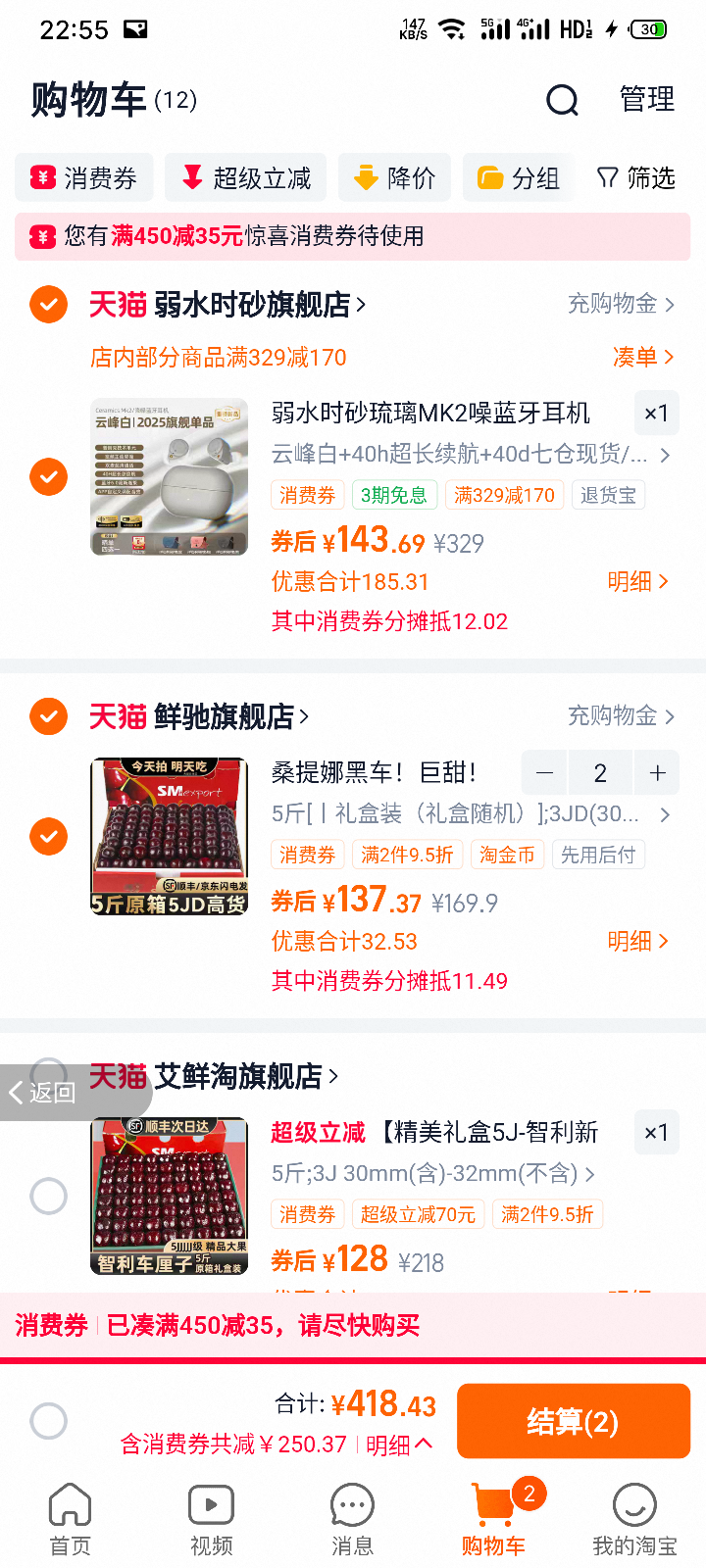Image resolution: width=706 pixels, height=1568 pixels.
Task: Toggle the select-all checkbox beside 合计
Action: [48, 1420]
